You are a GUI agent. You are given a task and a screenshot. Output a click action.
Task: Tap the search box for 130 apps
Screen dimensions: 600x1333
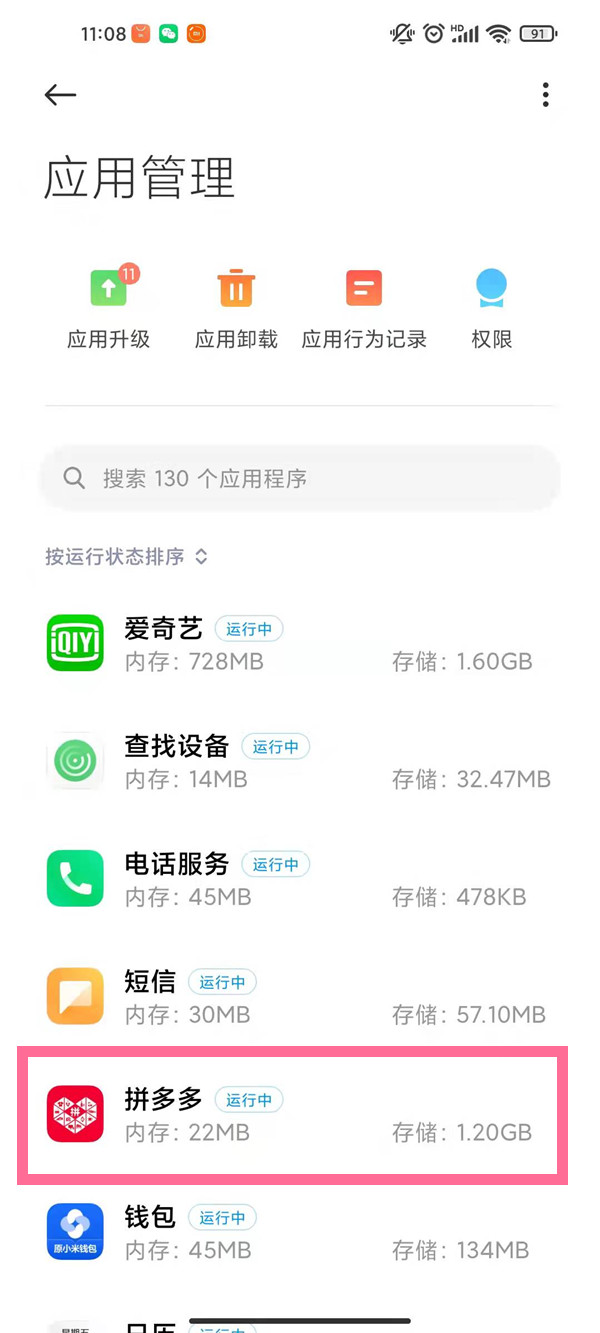300,479
